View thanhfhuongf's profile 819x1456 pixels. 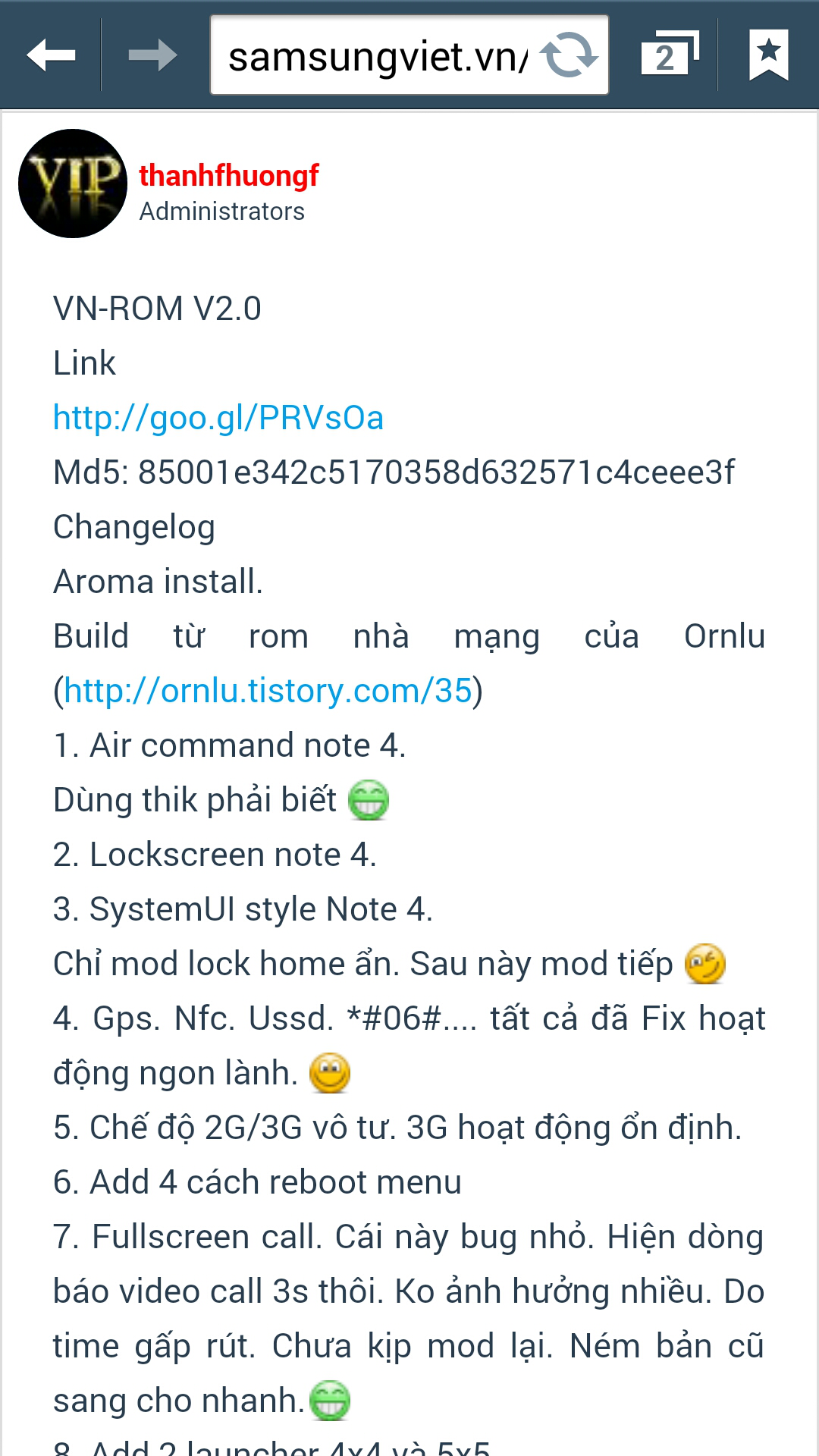tap(228, 175)
